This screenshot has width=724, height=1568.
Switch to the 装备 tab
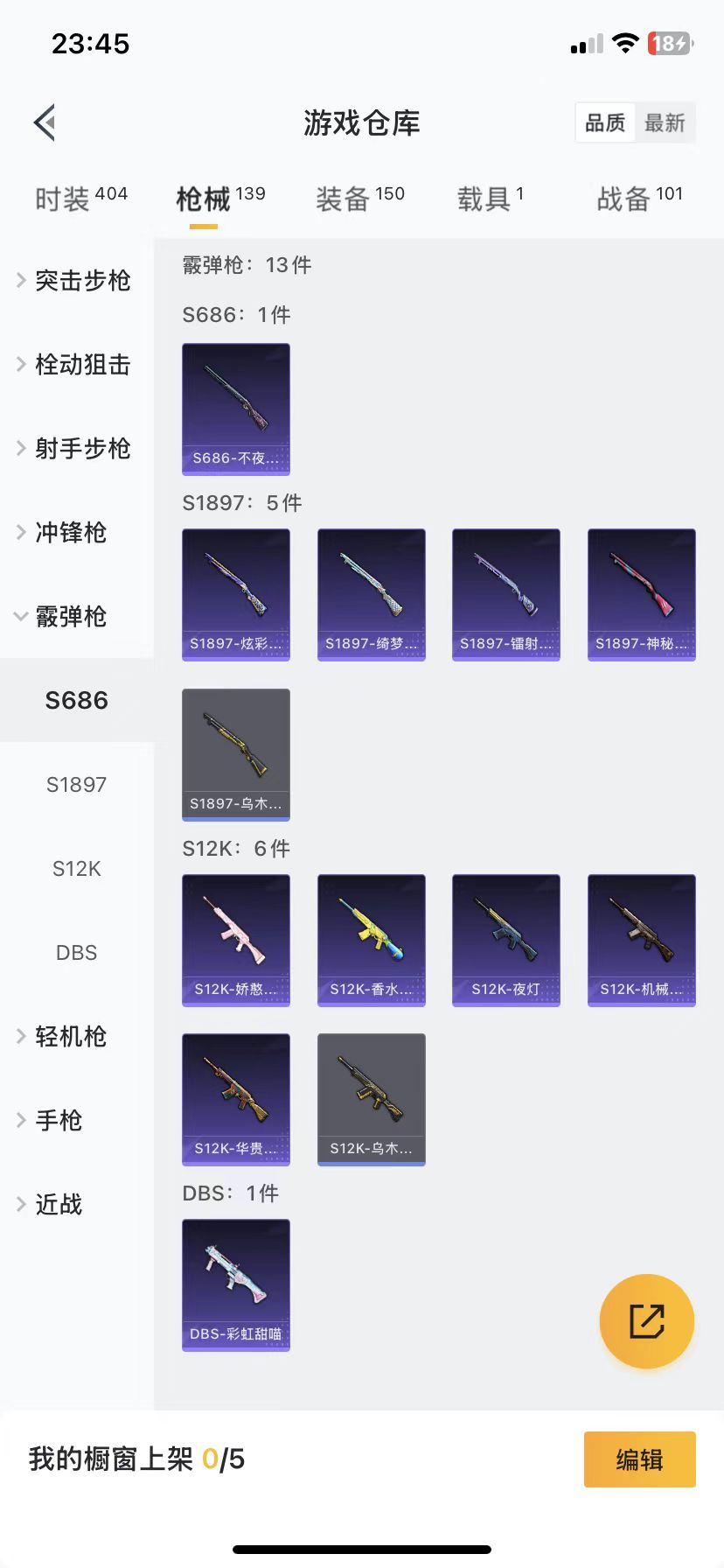click(359, 199)
